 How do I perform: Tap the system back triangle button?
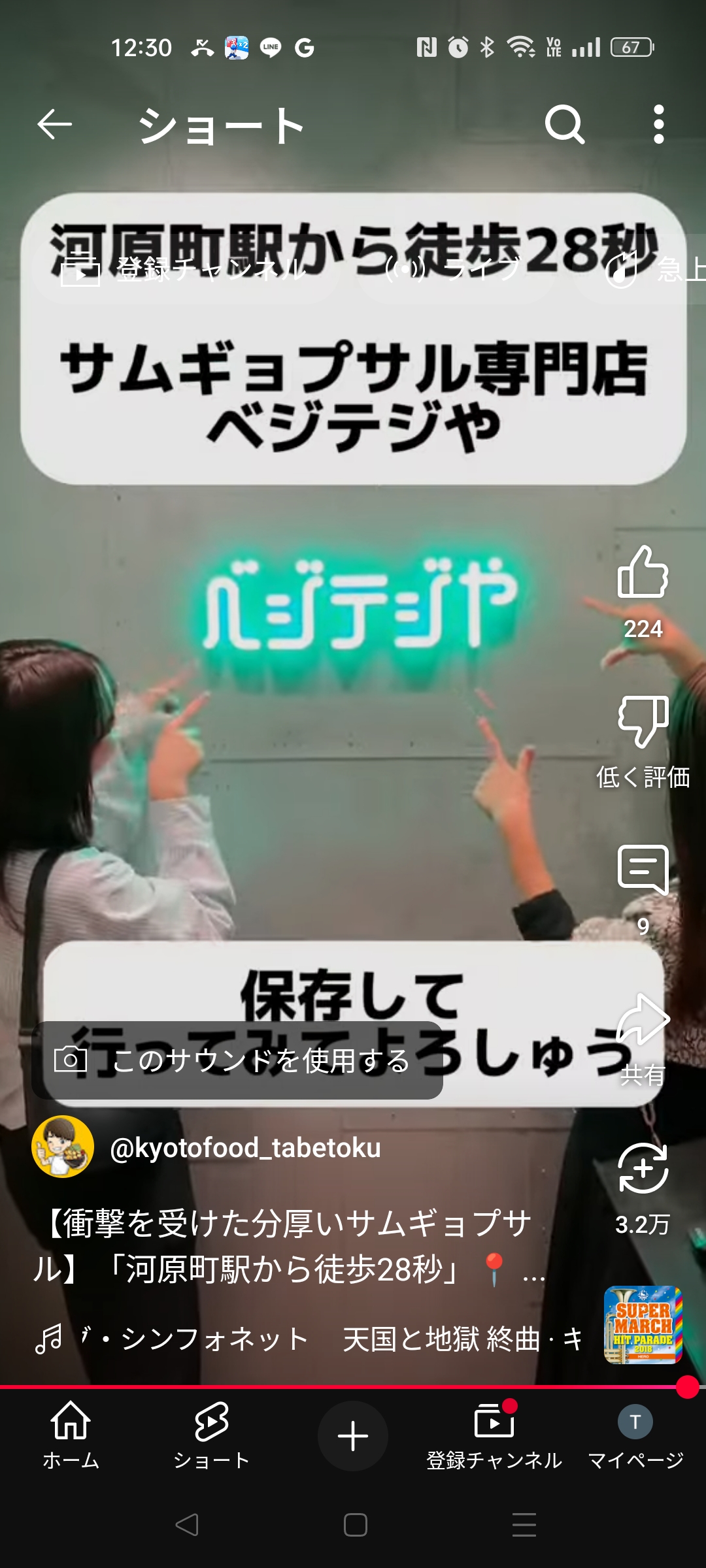click(x=187, y=1525)
